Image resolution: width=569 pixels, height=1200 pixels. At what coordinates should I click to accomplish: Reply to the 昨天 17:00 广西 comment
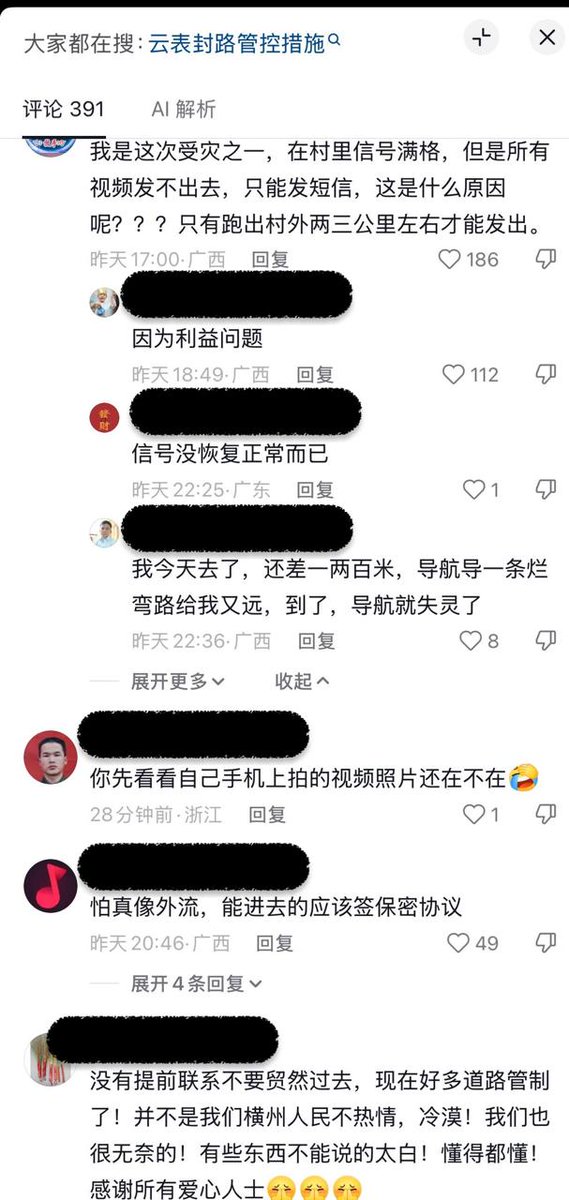270,259
